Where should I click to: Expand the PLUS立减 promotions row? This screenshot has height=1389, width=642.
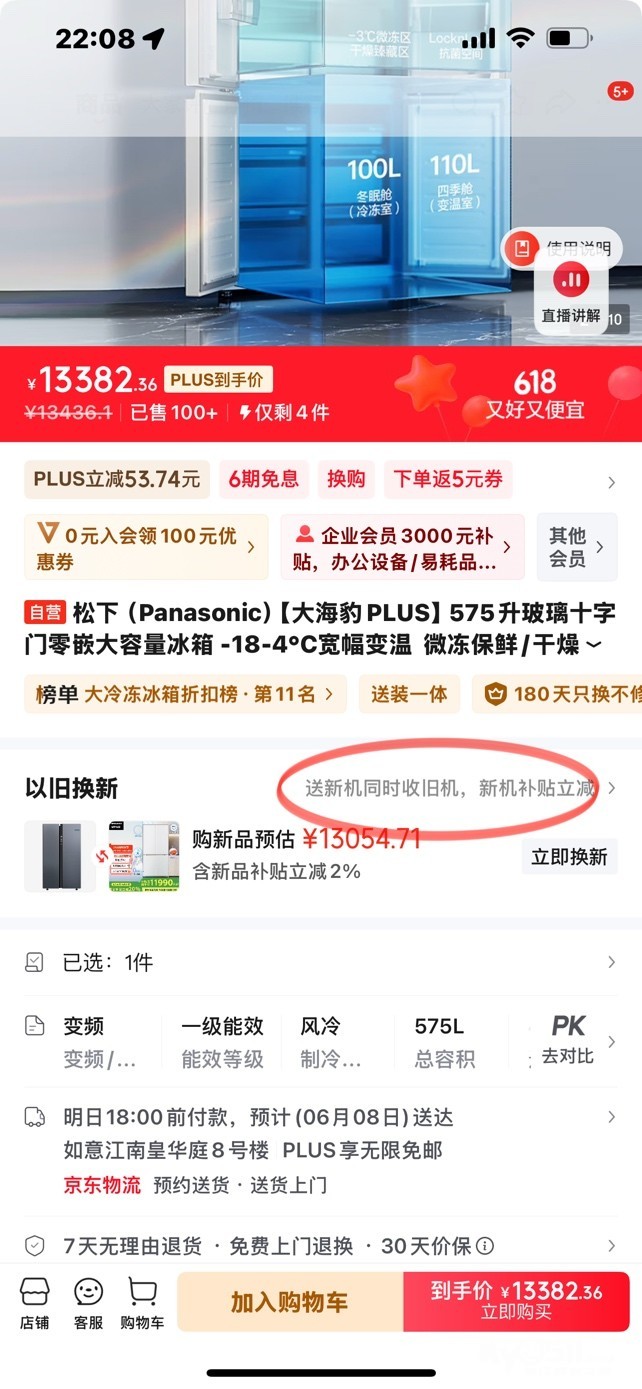(611, 483)
